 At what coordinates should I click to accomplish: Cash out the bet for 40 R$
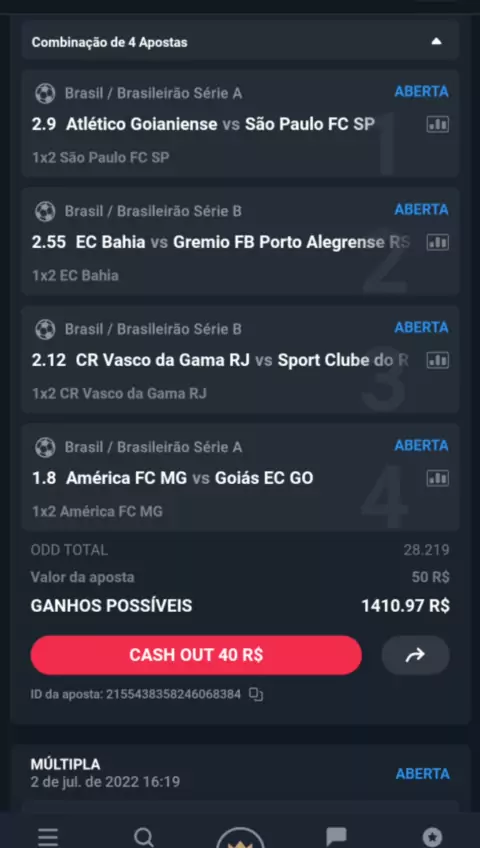tap(196, 655)
